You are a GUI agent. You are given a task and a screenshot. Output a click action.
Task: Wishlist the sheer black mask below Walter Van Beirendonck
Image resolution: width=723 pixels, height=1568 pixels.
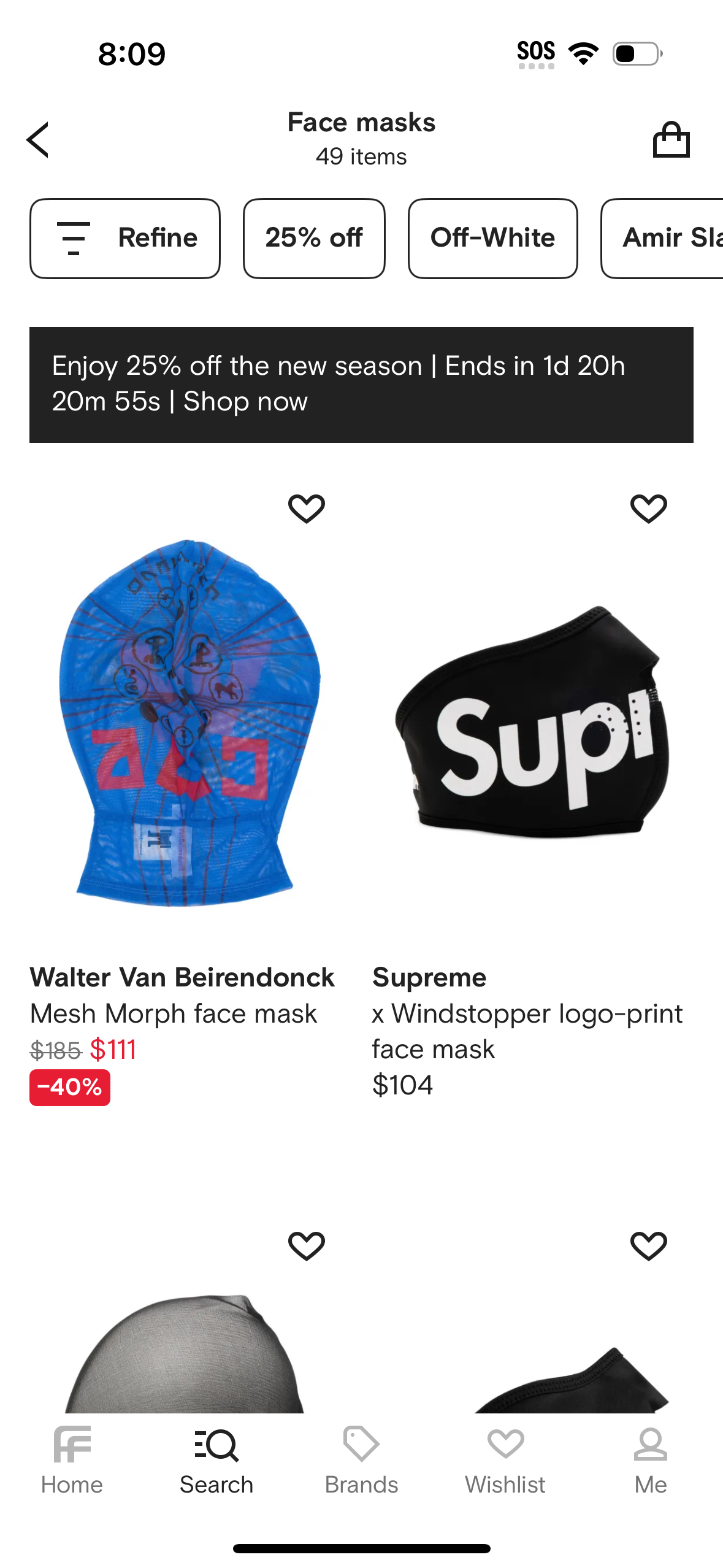coord(307,1246)
